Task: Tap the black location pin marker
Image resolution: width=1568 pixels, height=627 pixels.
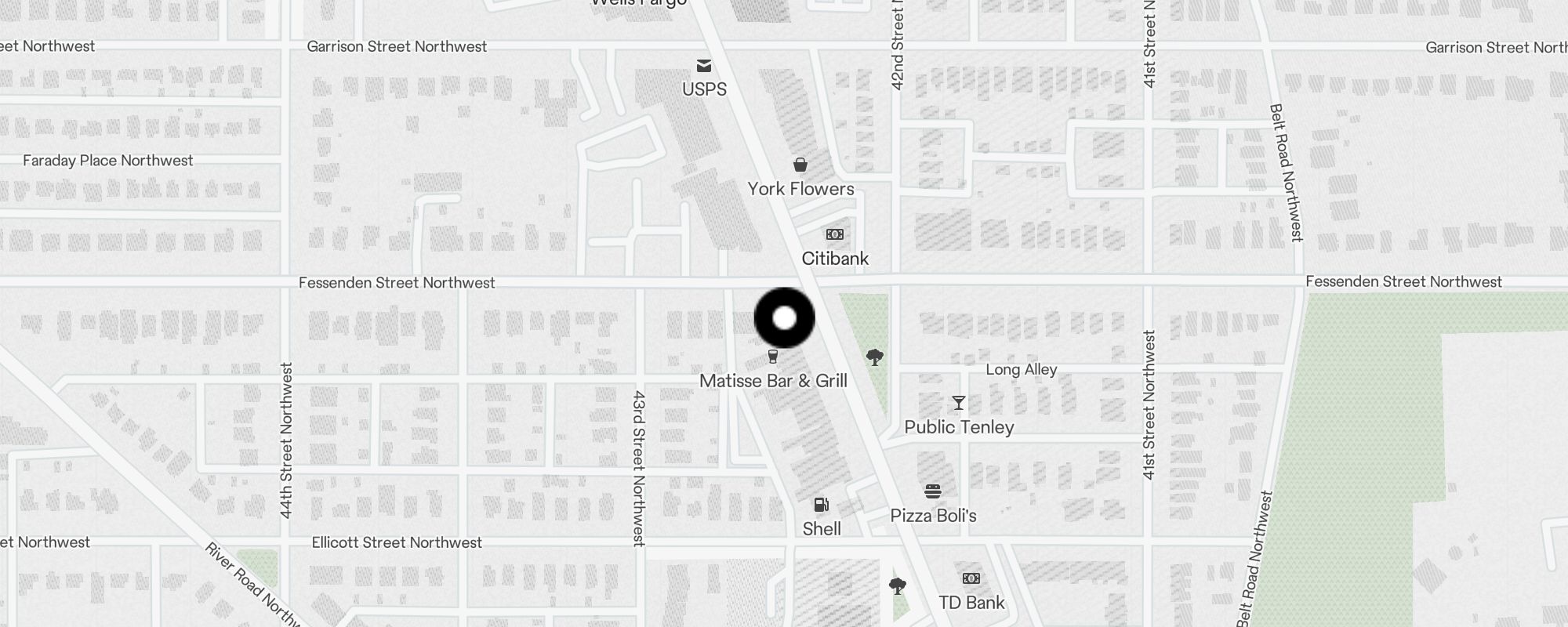Action: 784,318
